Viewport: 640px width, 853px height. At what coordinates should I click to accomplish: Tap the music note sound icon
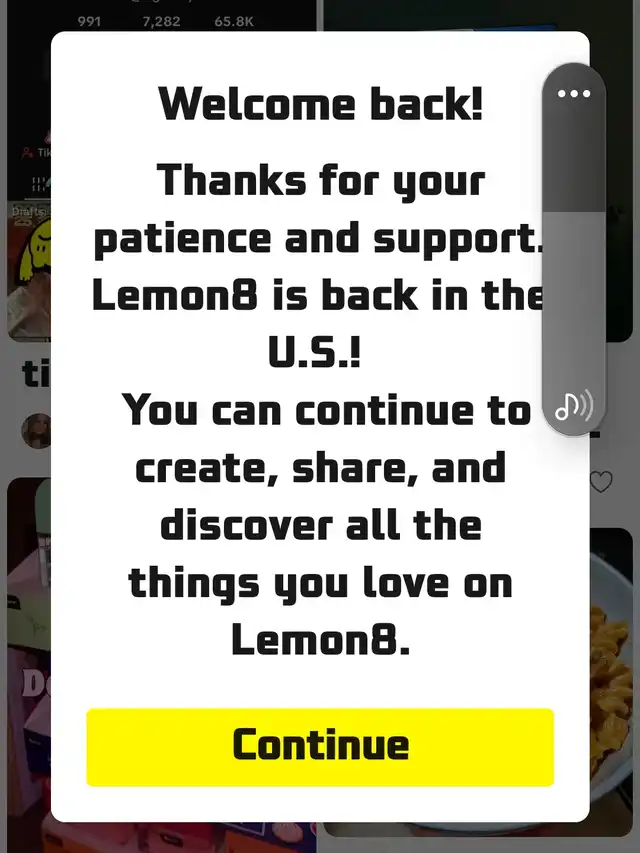pos(574,406)
